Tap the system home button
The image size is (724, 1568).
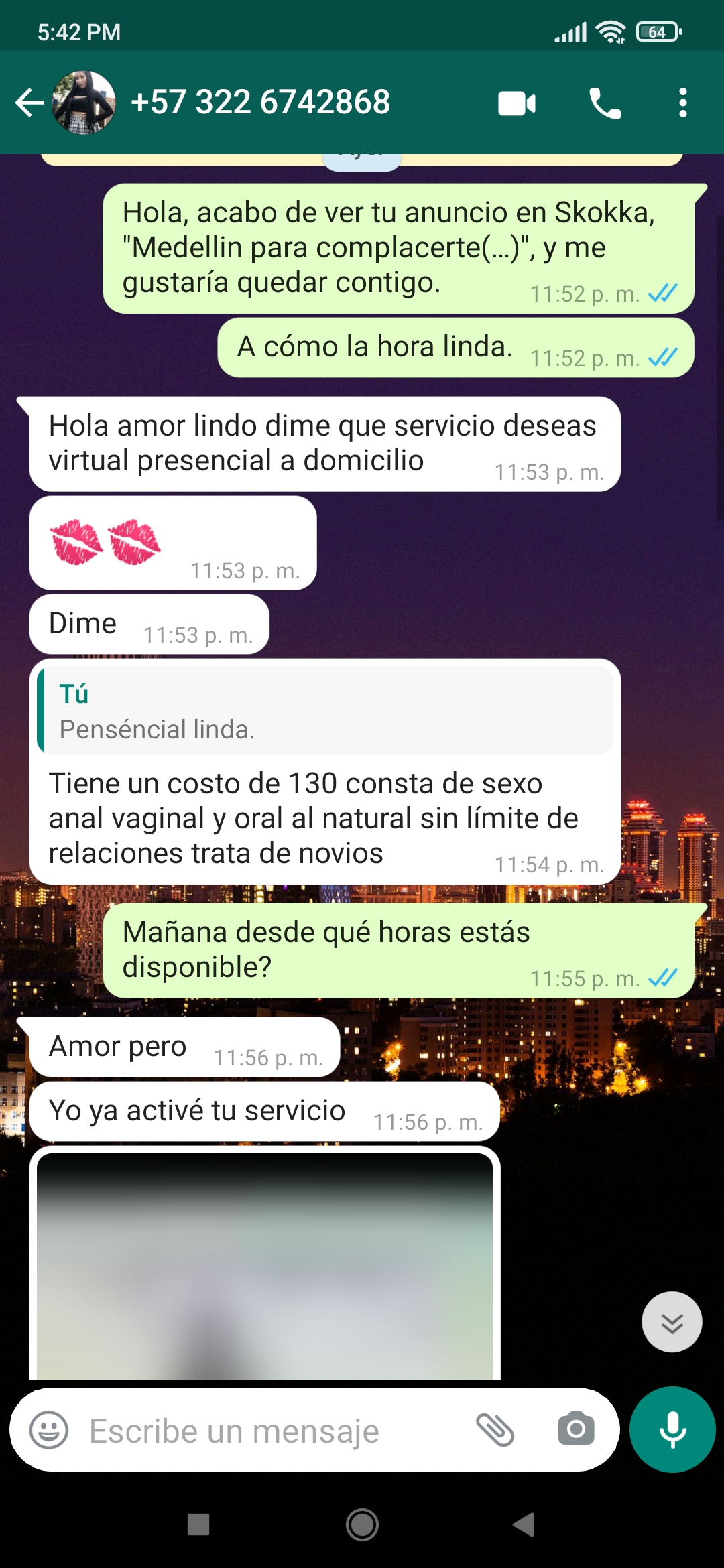(362, 1524)
